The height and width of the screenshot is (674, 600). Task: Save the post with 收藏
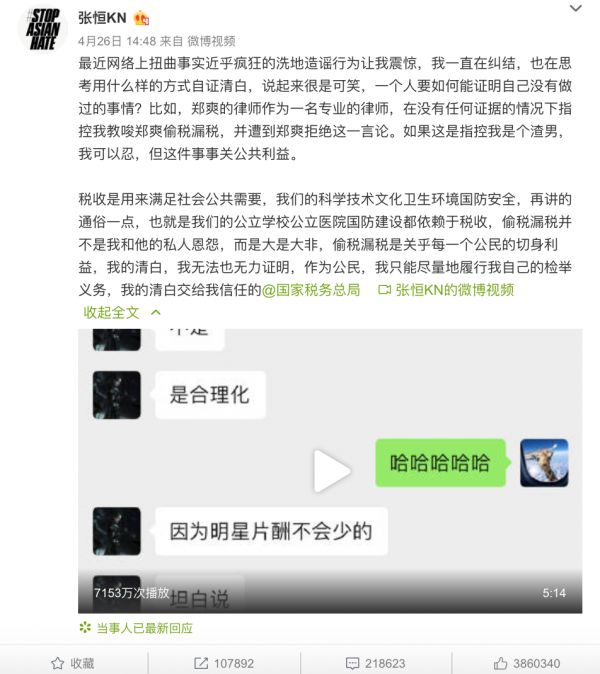coord(74,662)
